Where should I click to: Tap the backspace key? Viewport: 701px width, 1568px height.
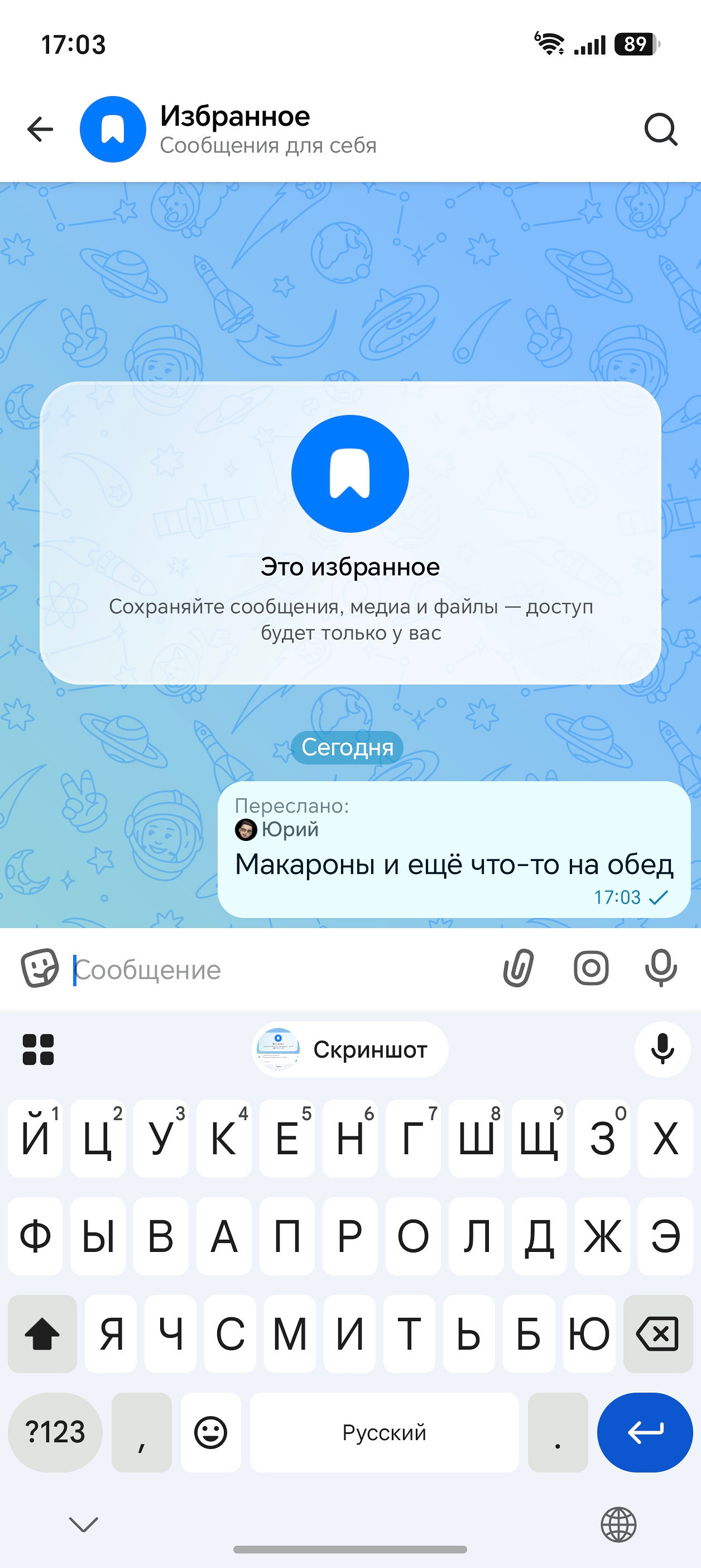(x=658, y=1334)
